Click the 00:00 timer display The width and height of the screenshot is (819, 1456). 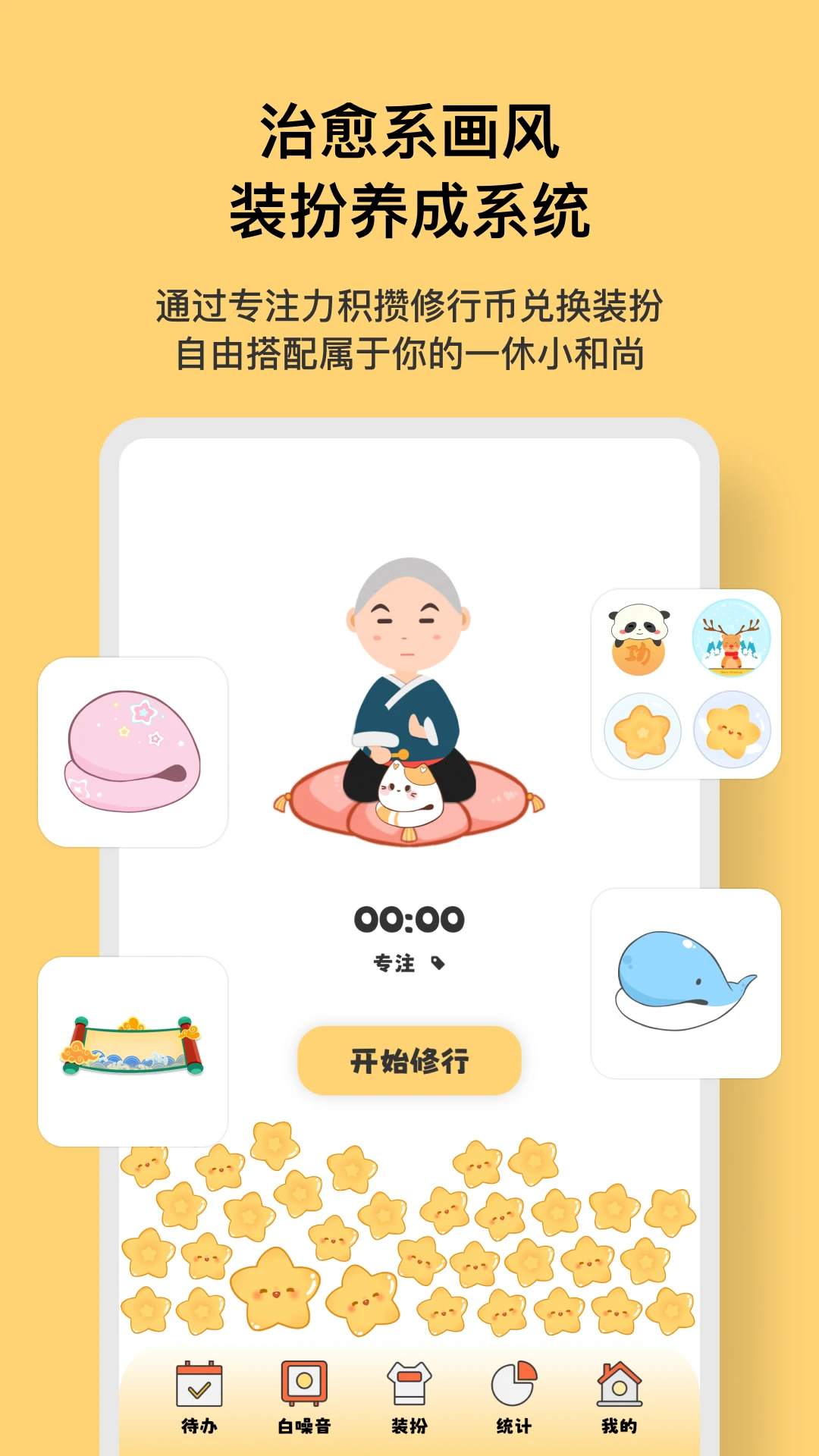[x=408, y=918]
